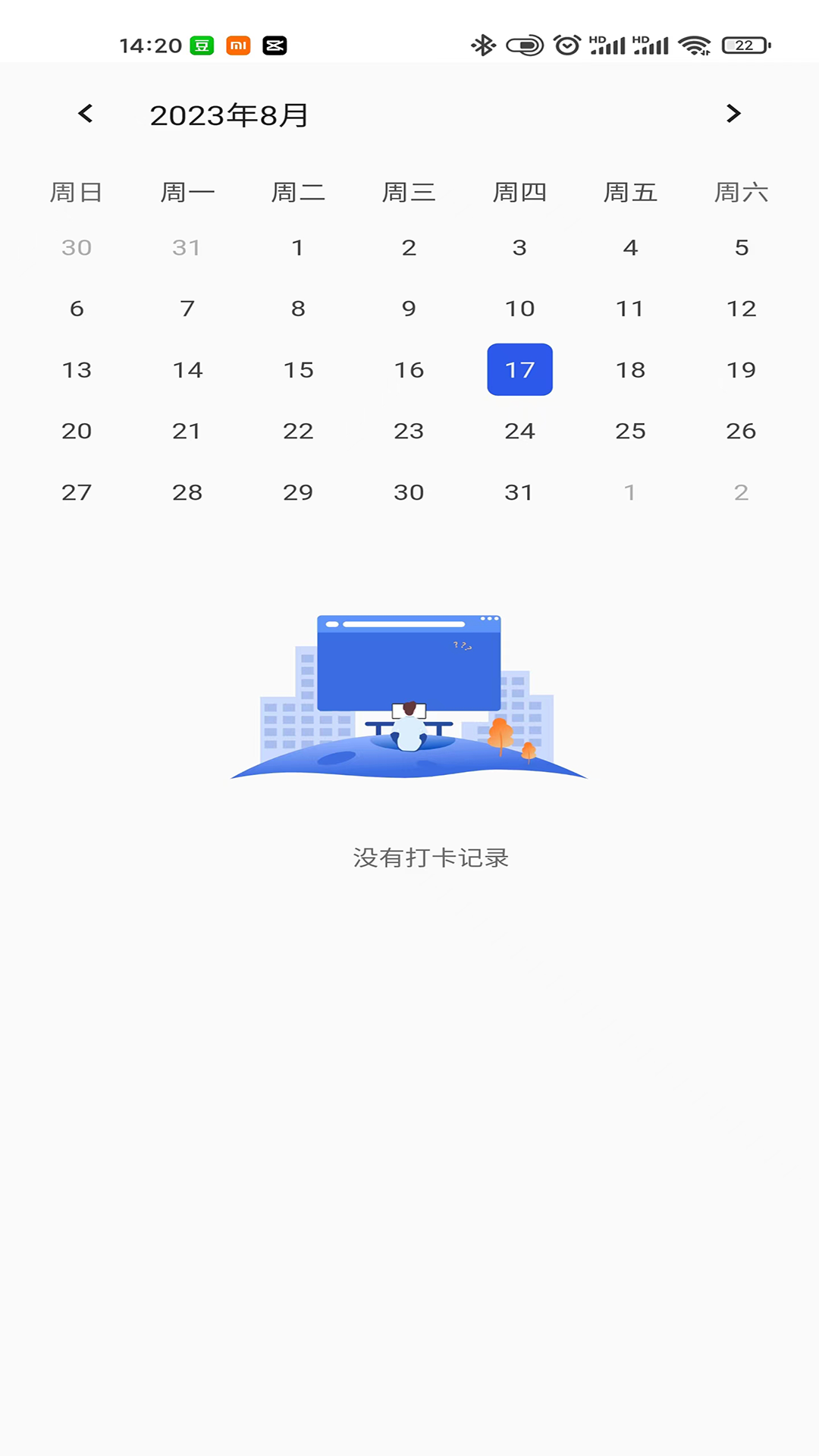Go to the next month

tap(733, 114)
